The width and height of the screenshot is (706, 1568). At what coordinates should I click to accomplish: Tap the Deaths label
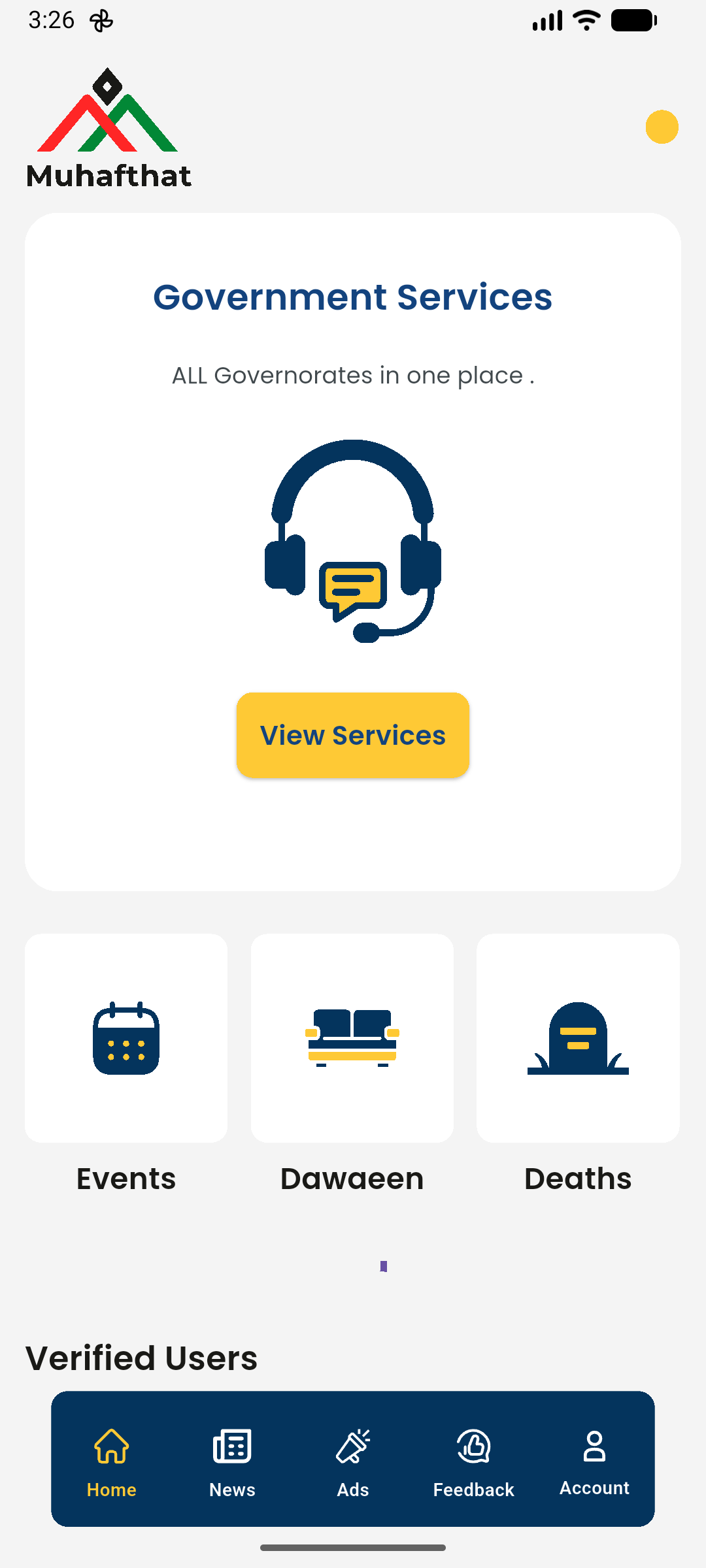click(578, 1177)
